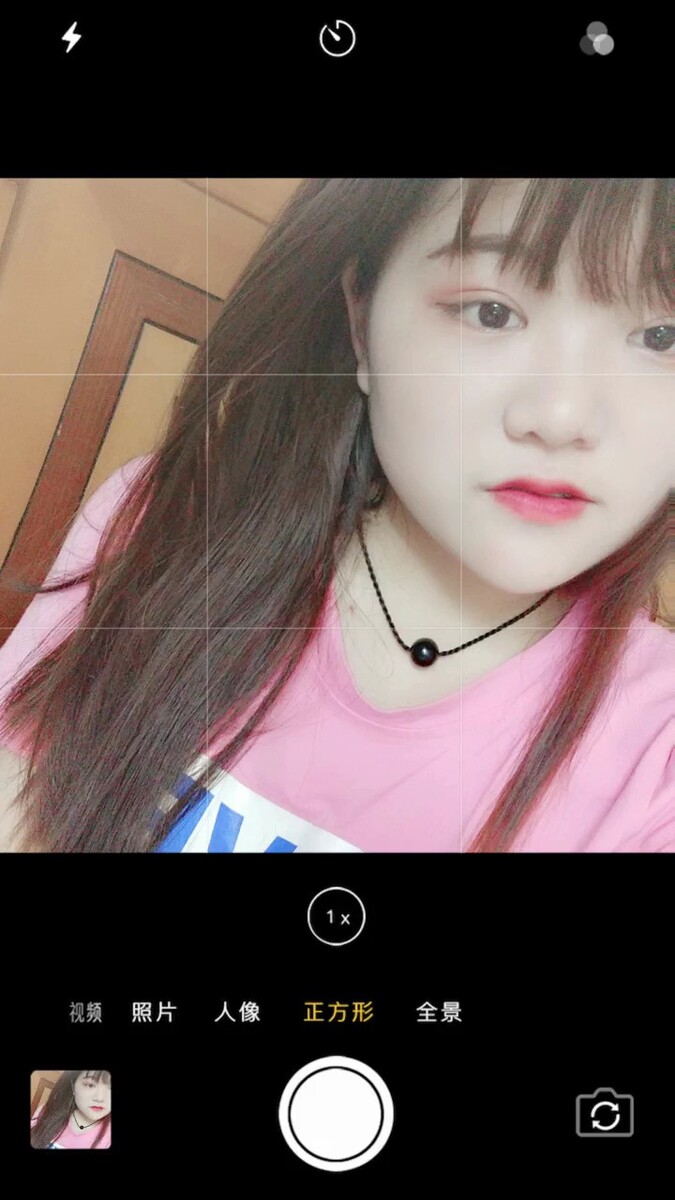Switch to 照片 photo mode
675x1200 pixels.
154,1012
